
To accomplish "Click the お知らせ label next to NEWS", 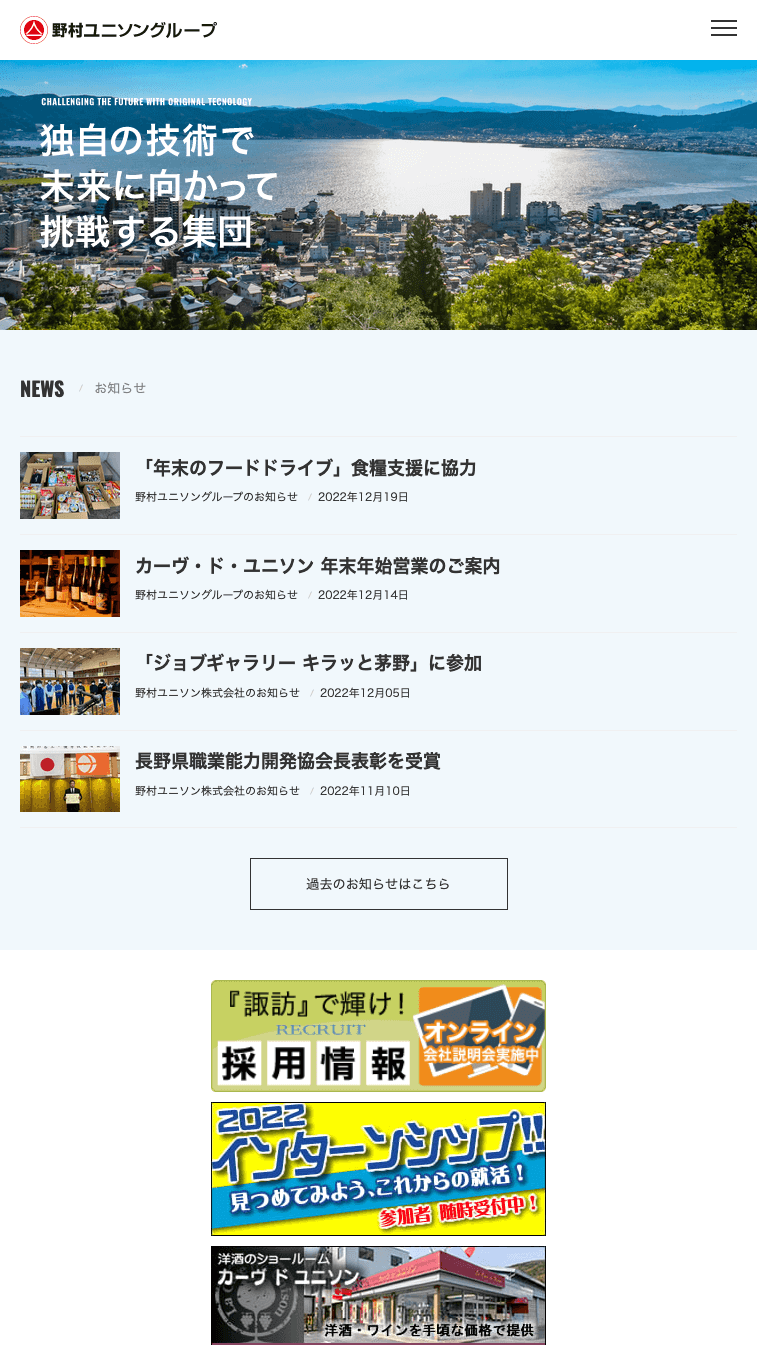I will coord(119,388).
